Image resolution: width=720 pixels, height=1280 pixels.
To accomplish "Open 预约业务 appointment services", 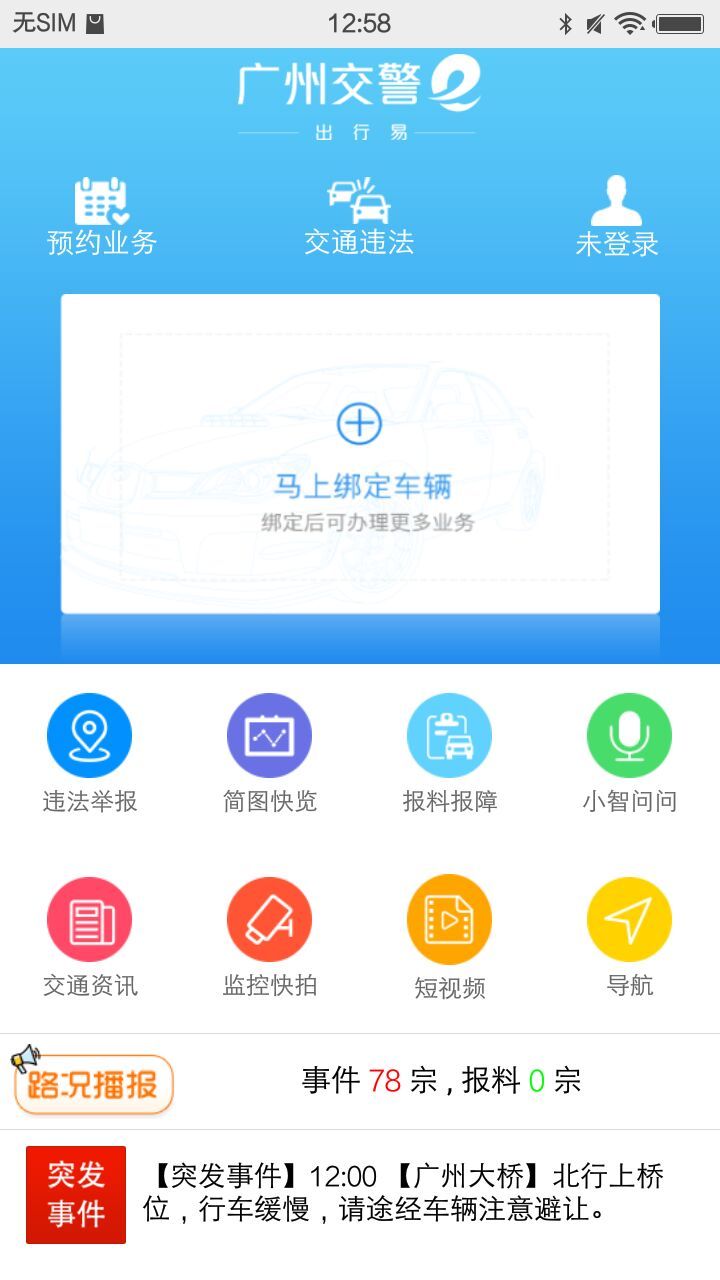I will [101, 215].
